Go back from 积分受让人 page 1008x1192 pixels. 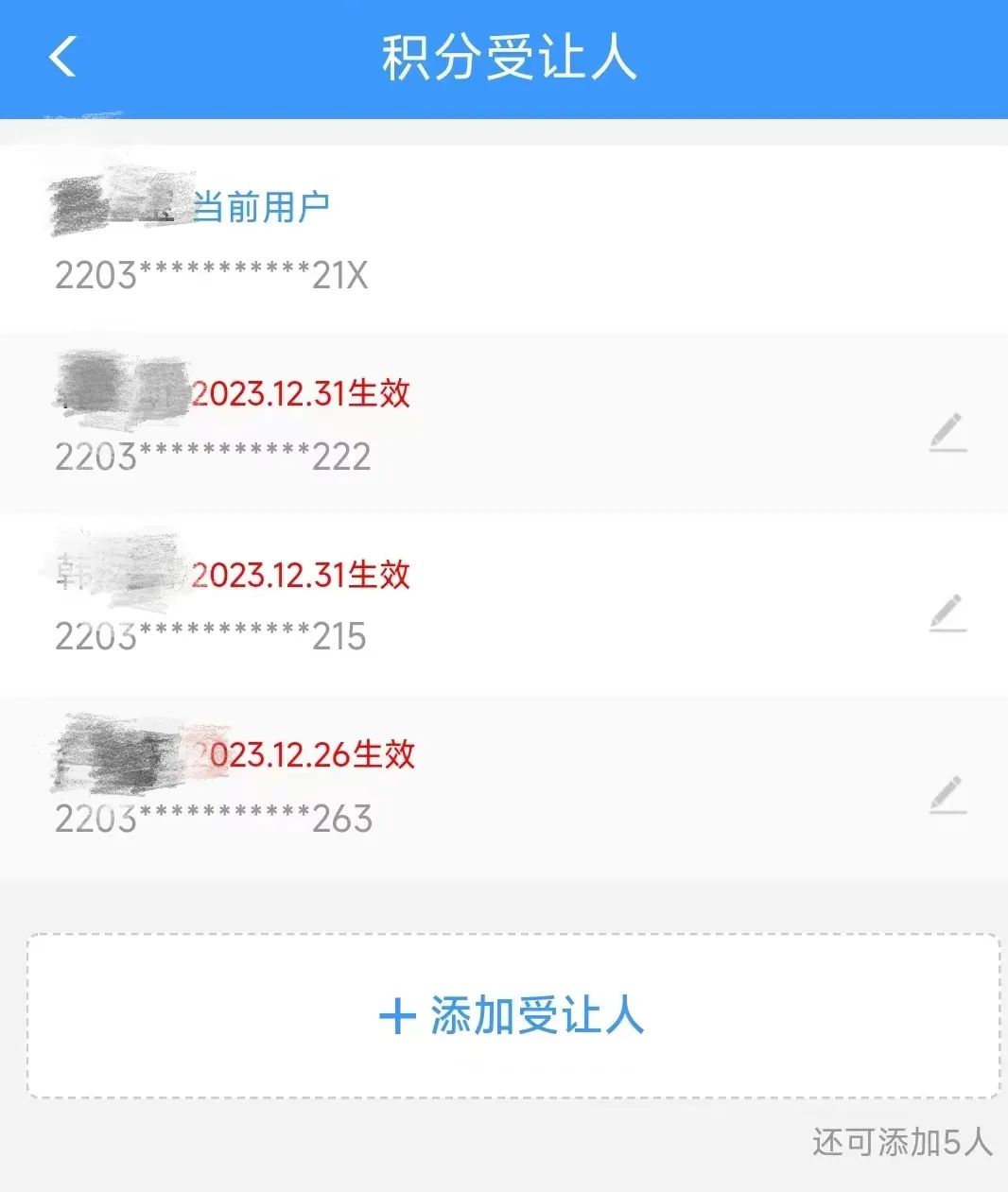click(x=62, y=57)
